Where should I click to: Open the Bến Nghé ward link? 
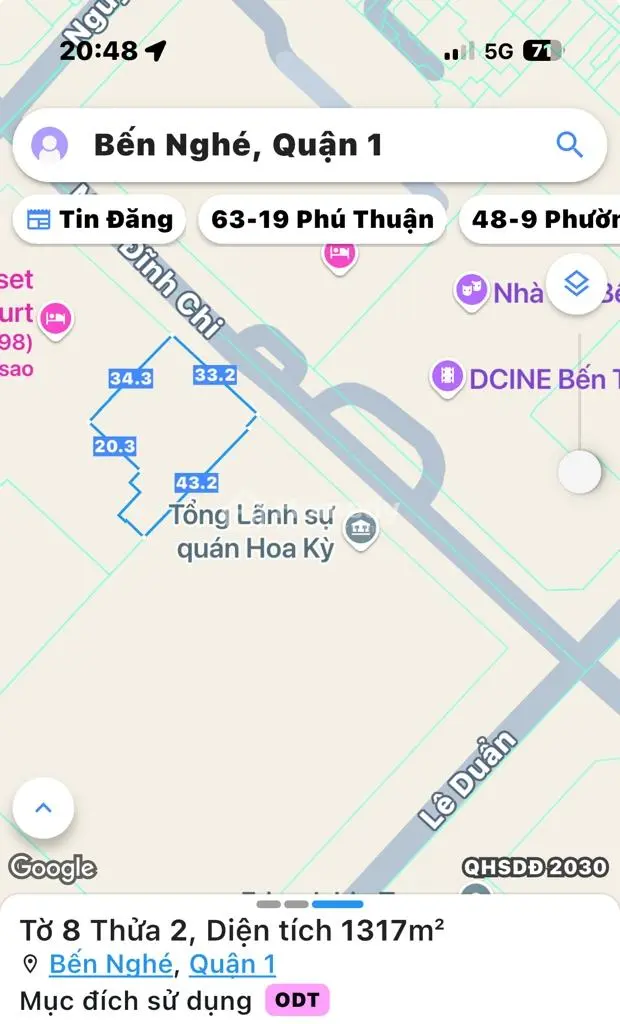tap(110, 964)
